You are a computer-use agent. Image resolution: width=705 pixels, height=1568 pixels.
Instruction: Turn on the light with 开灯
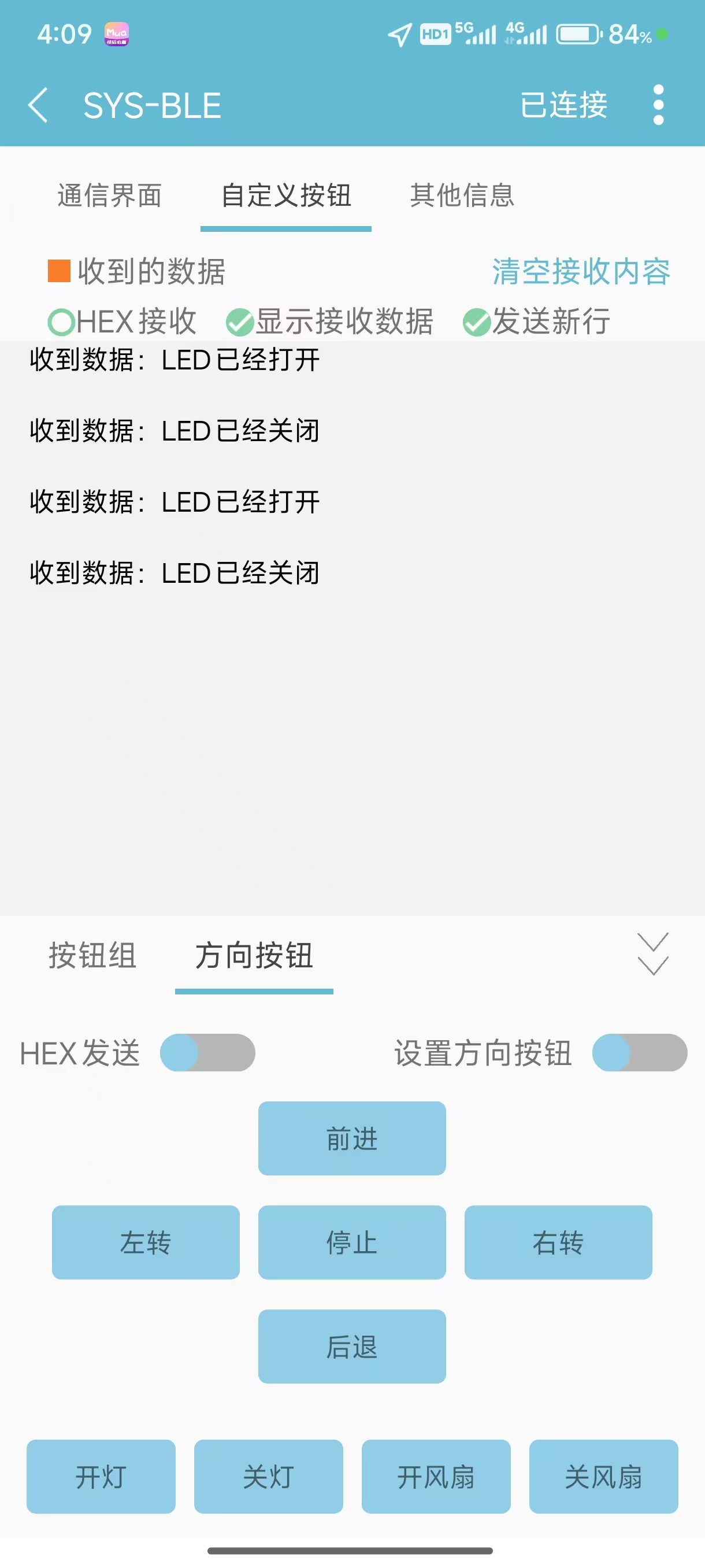[101, 1477]
